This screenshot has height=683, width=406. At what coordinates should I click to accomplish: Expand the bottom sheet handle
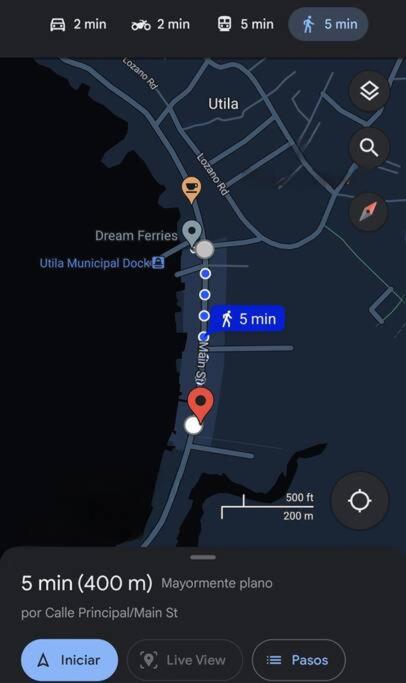click(x=203, y=557)
